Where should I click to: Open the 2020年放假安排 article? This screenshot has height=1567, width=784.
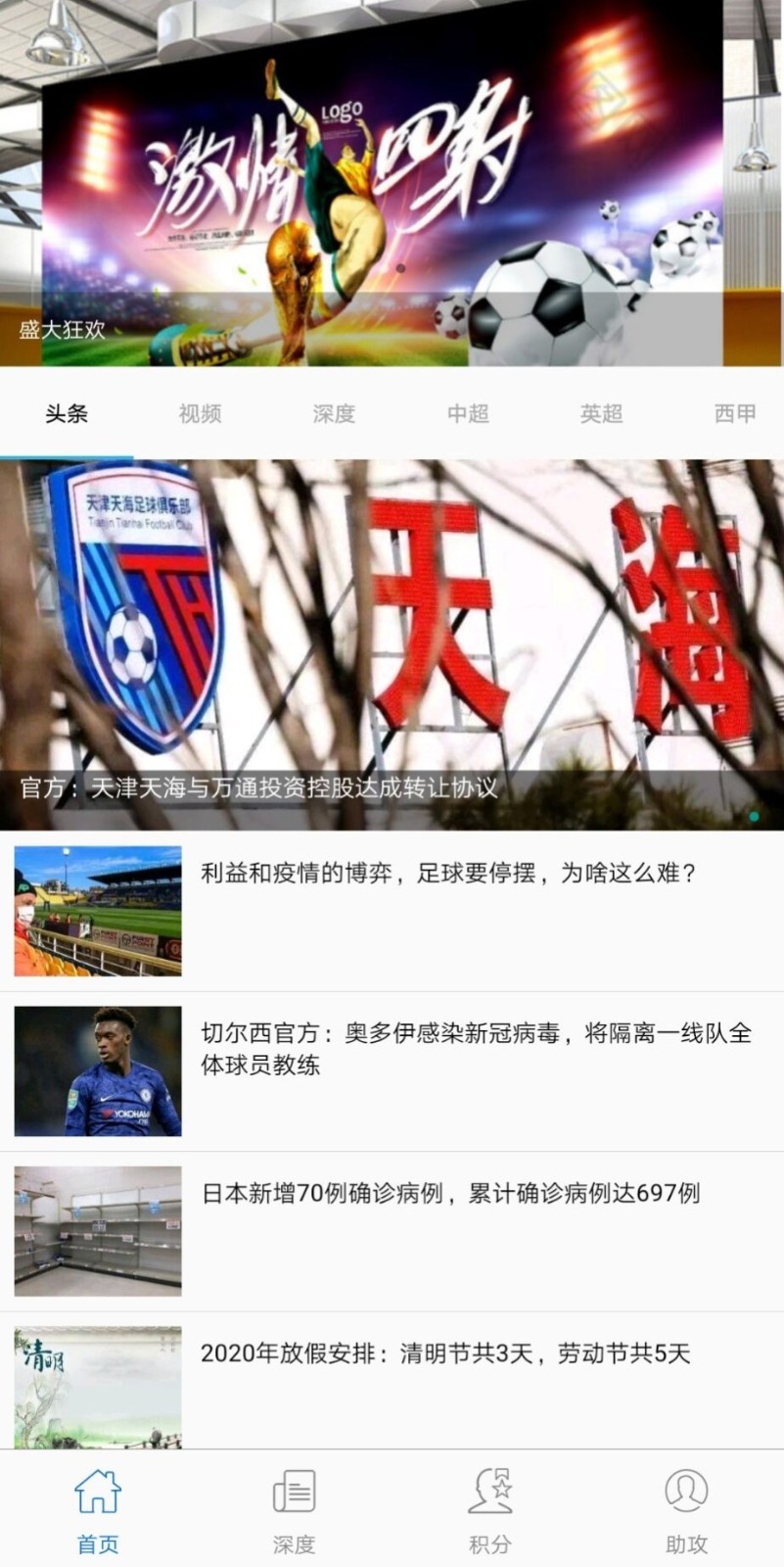[x=445, y=1353]
